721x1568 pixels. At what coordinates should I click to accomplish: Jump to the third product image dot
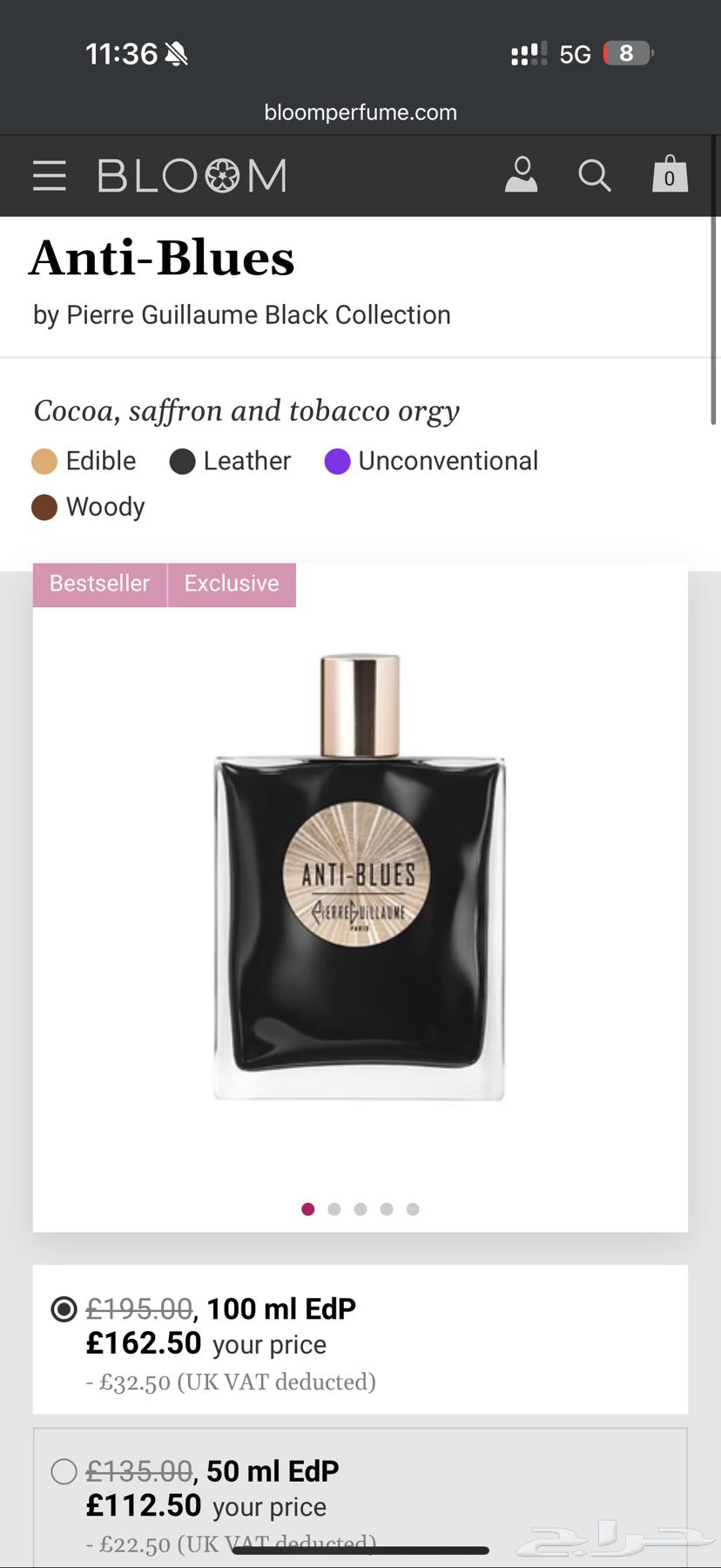coord(360,1209)
